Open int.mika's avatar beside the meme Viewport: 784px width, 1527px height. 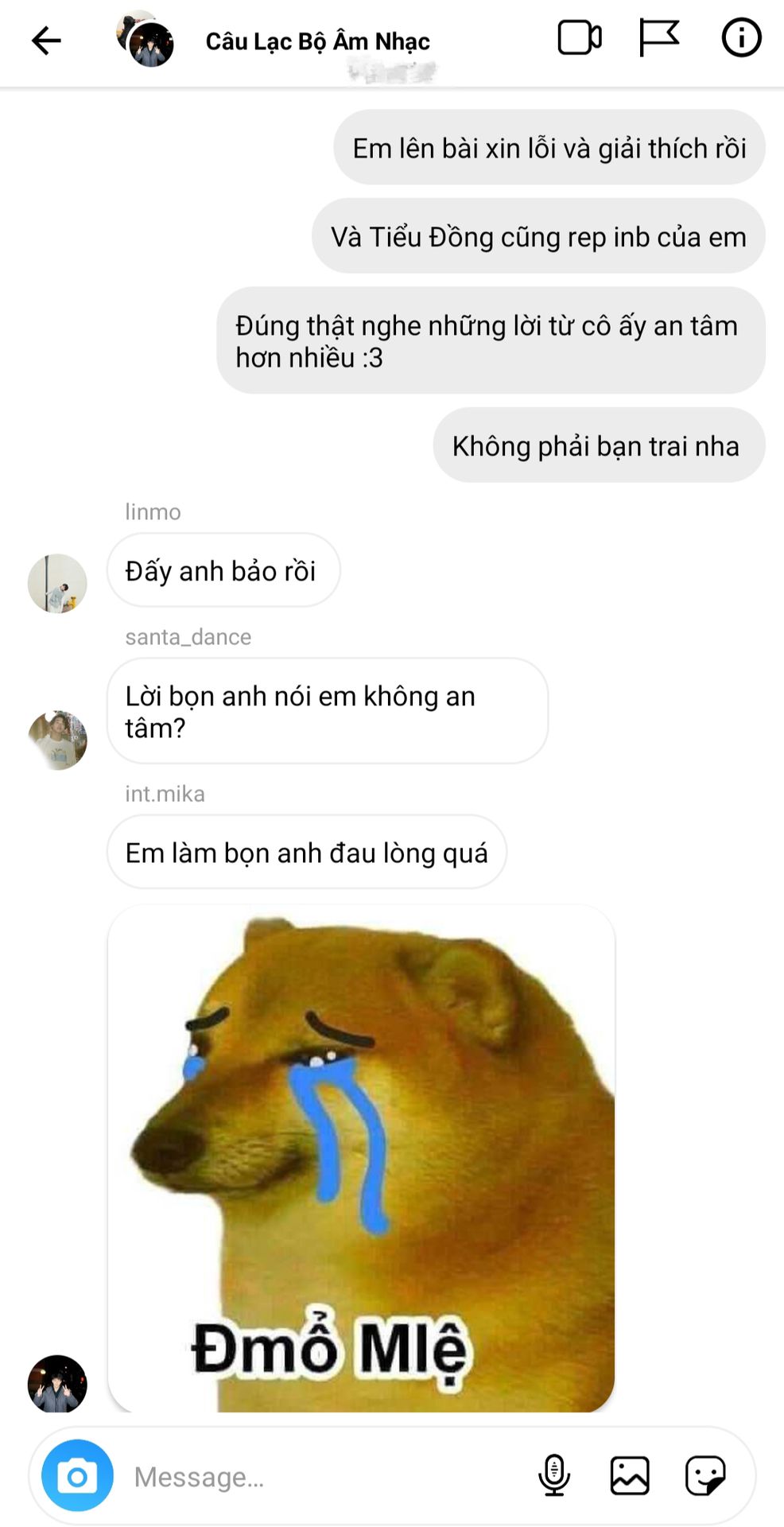pos(57,1384)
